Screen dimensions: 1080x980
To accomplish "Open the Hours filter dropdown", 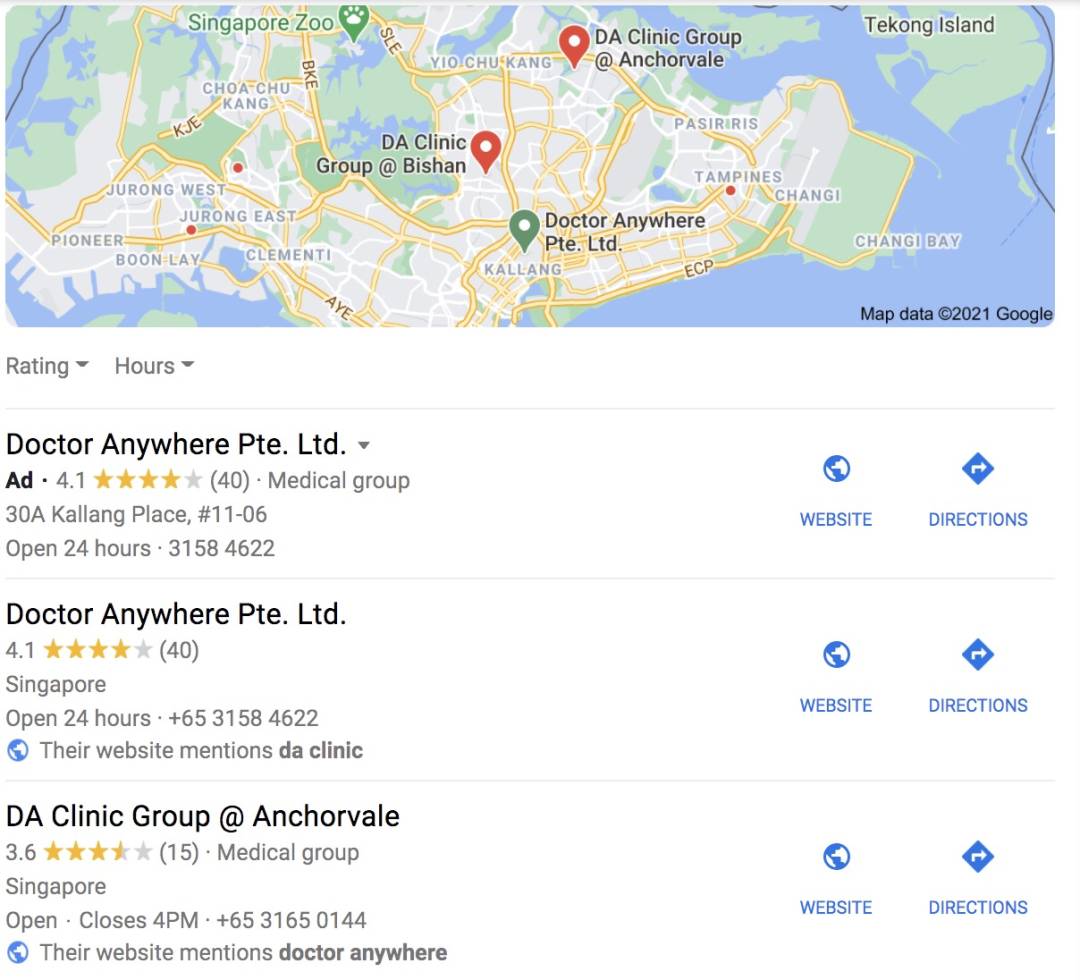I will (153, 366).
